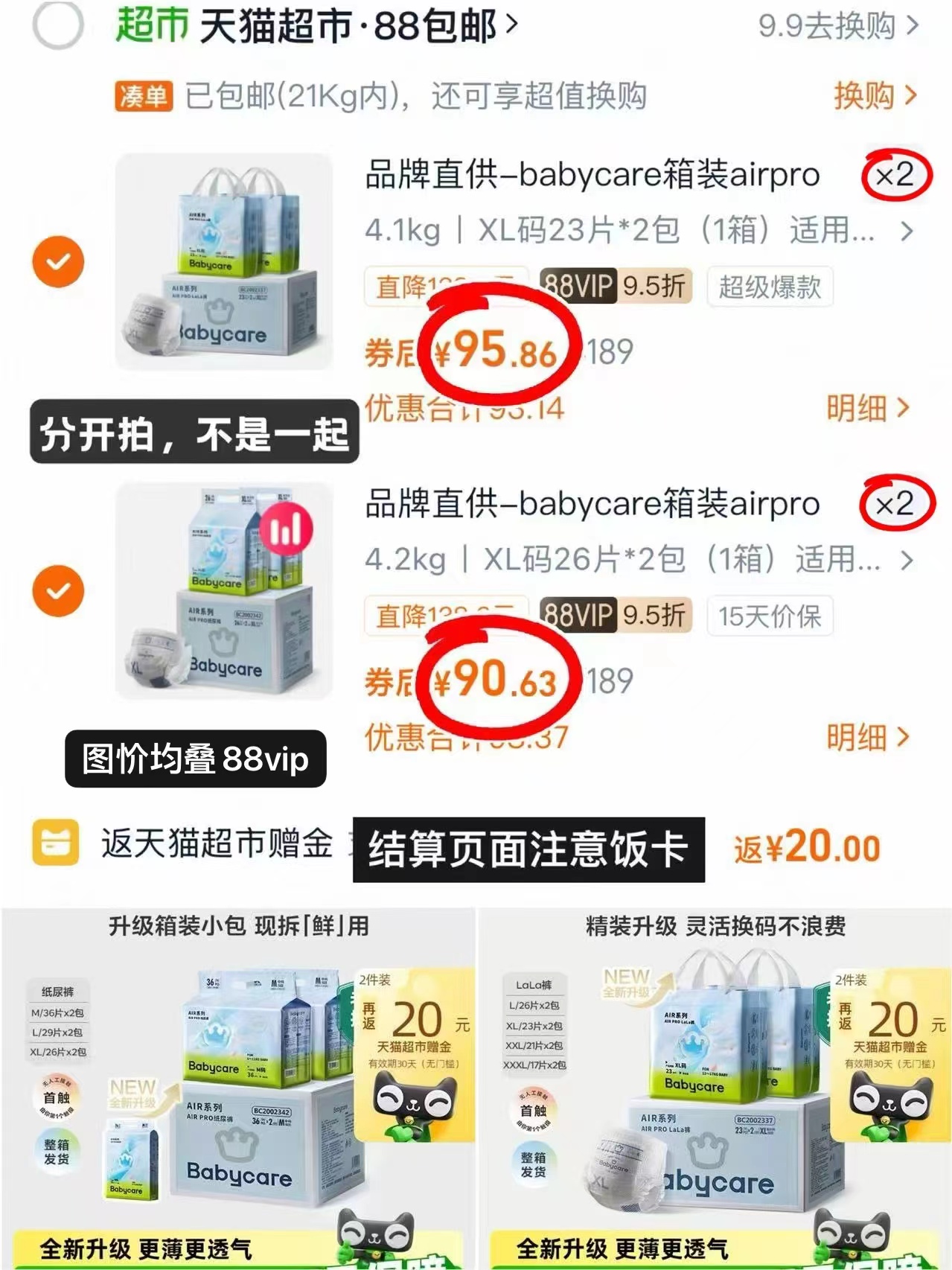Image resolution: width=952 pixels, height=1270 pixels.
Task: Click the orange 凑单 tag icon
Action: click(144, 97)
